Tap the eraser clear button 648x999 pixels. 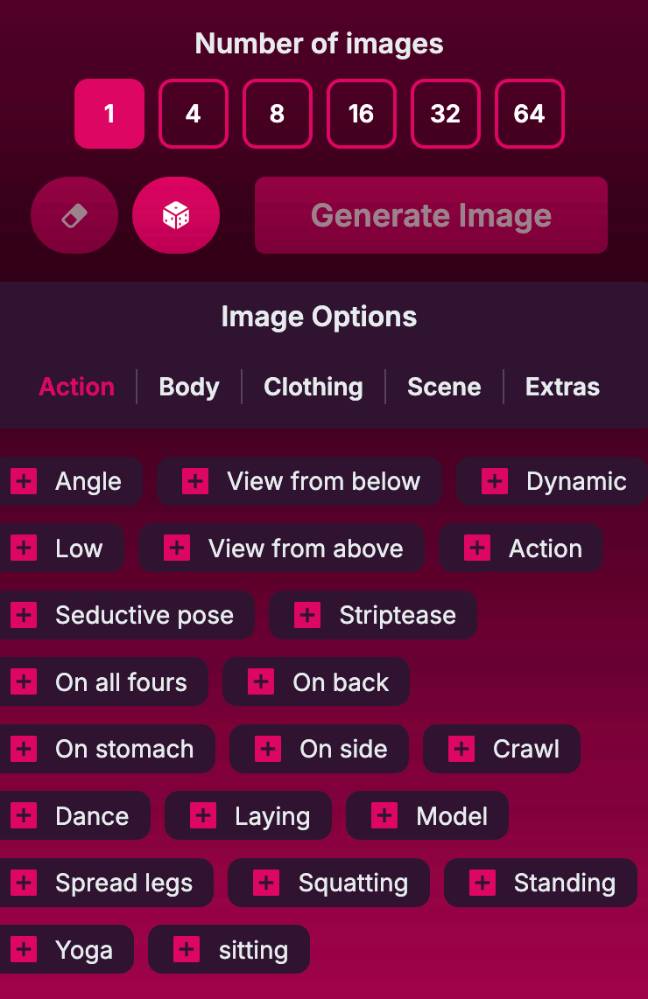click(x=75, y=215)
